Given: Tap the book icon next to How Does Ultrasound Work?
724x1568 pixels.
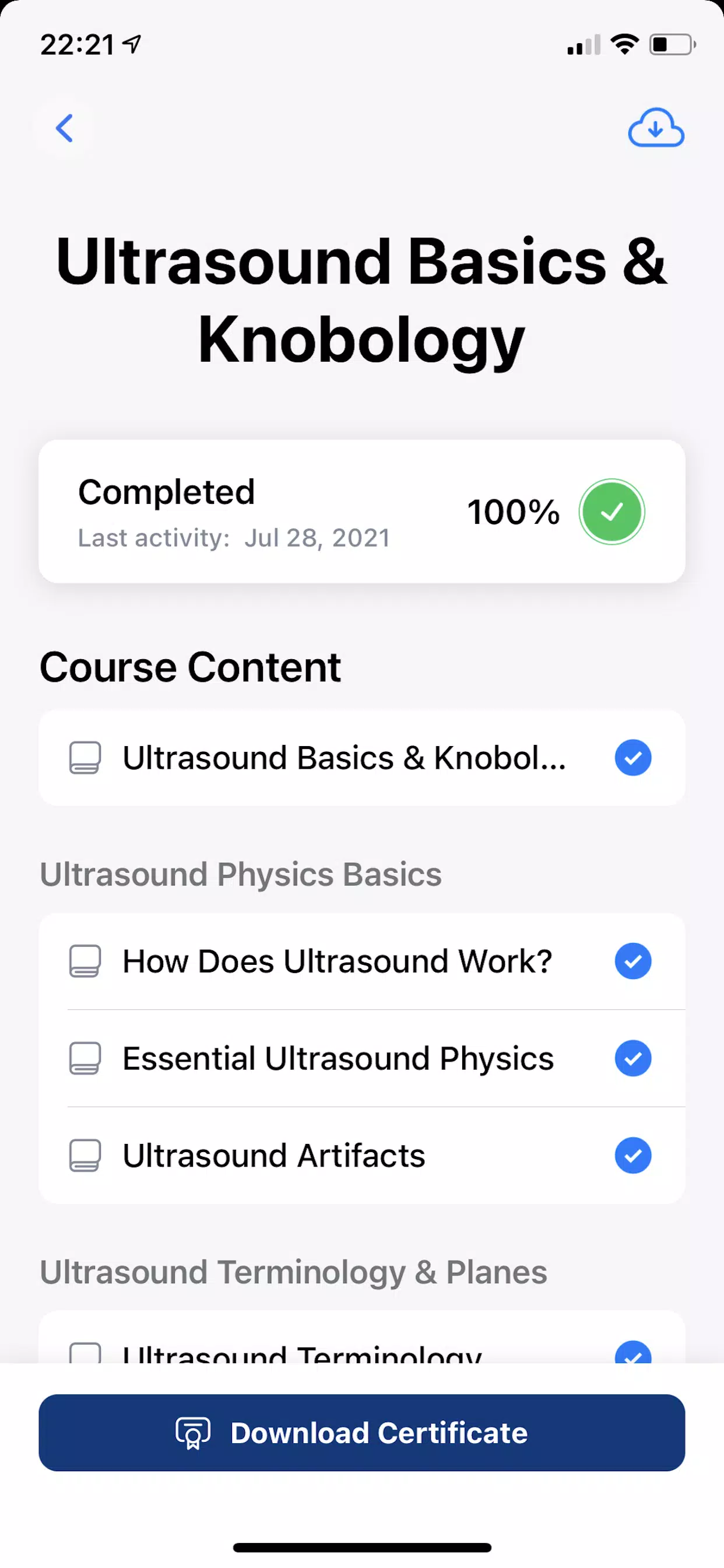Looking at the screenshot, I should tap(85, 961).
